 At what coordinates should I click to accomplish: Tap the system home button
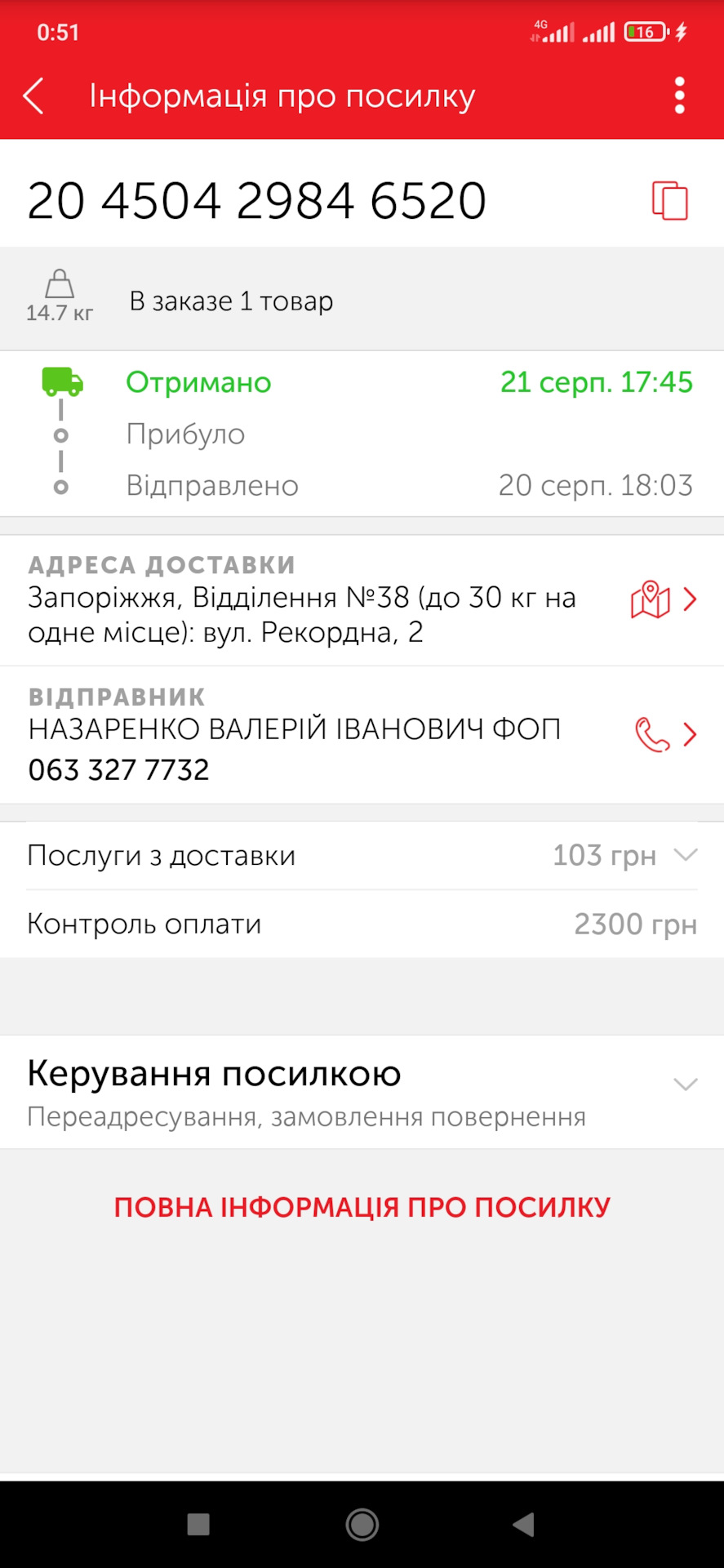coord(362,1524)
